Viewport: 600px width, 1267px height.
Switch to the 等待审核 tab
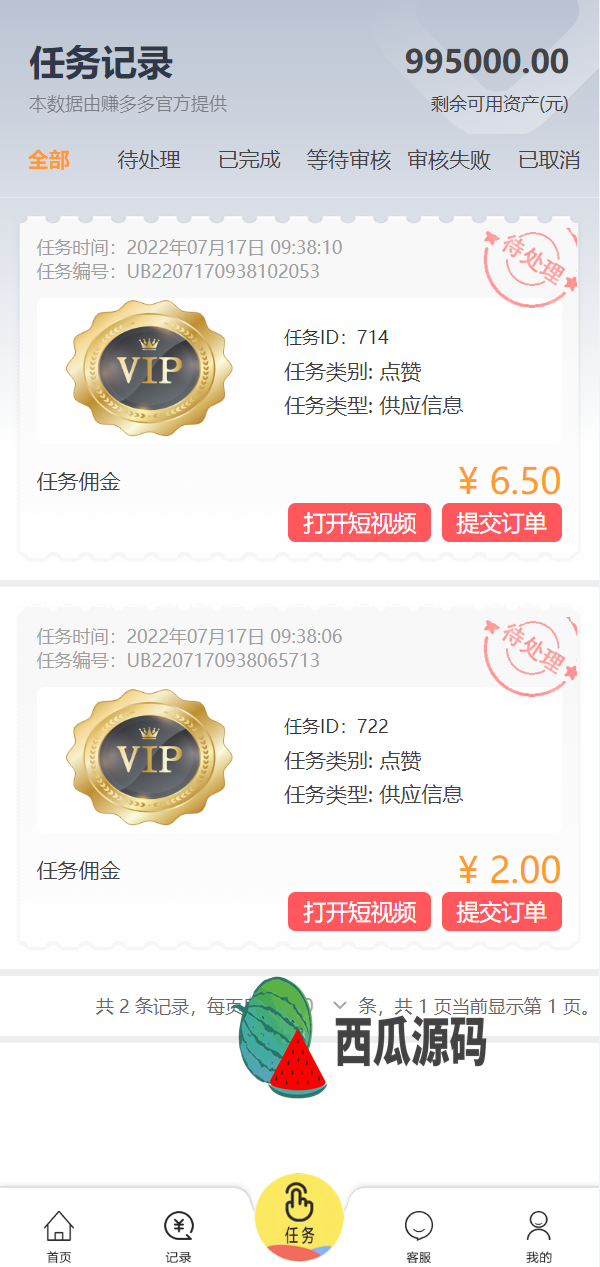tap(348, 160)
